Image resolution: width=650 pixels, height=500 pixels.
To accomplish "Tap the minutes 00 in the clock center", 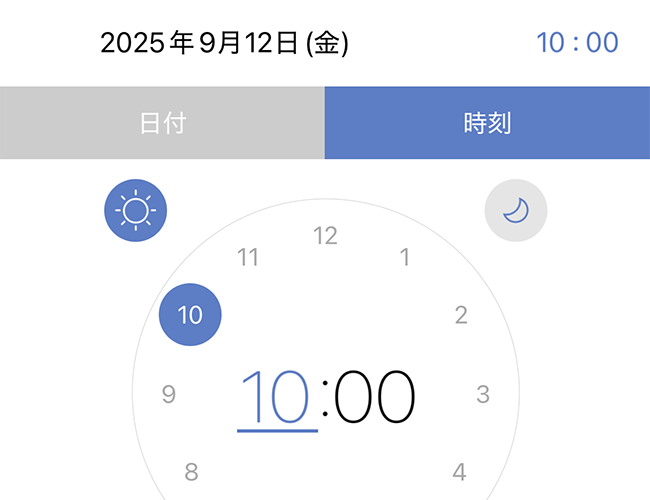I will pyautogui.click(x=374, y=397).
